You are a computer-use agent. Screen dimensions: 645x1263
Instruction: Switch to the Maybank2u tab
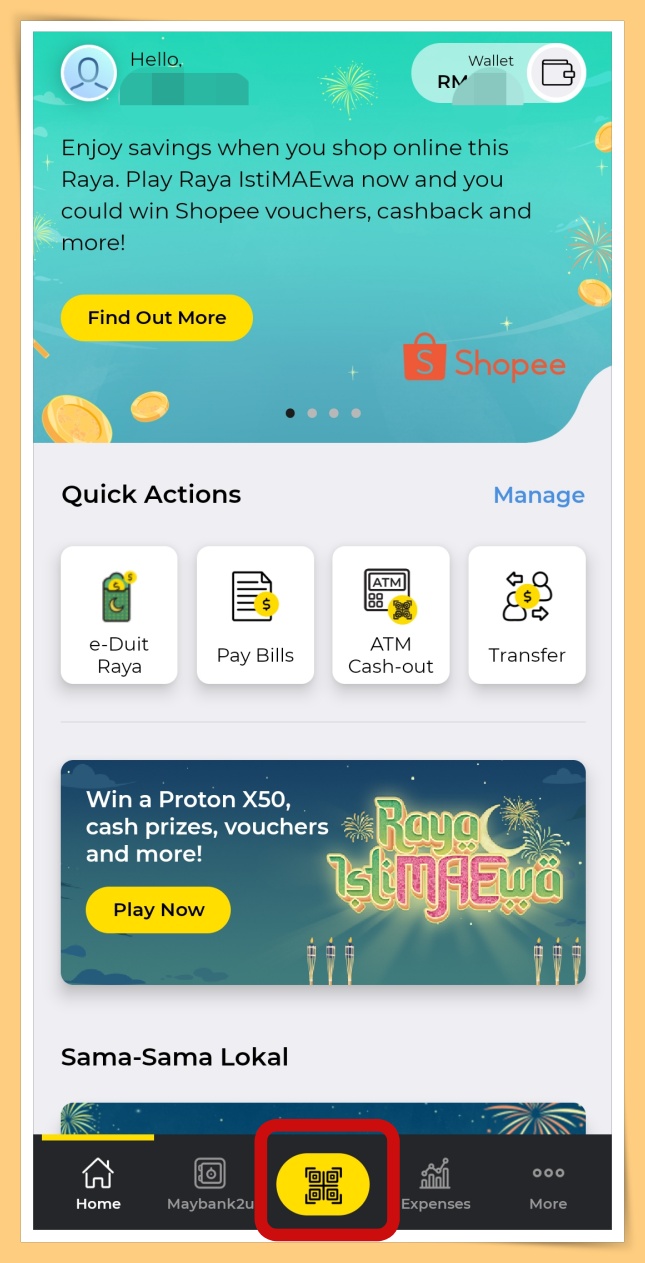pos(210,1184)
